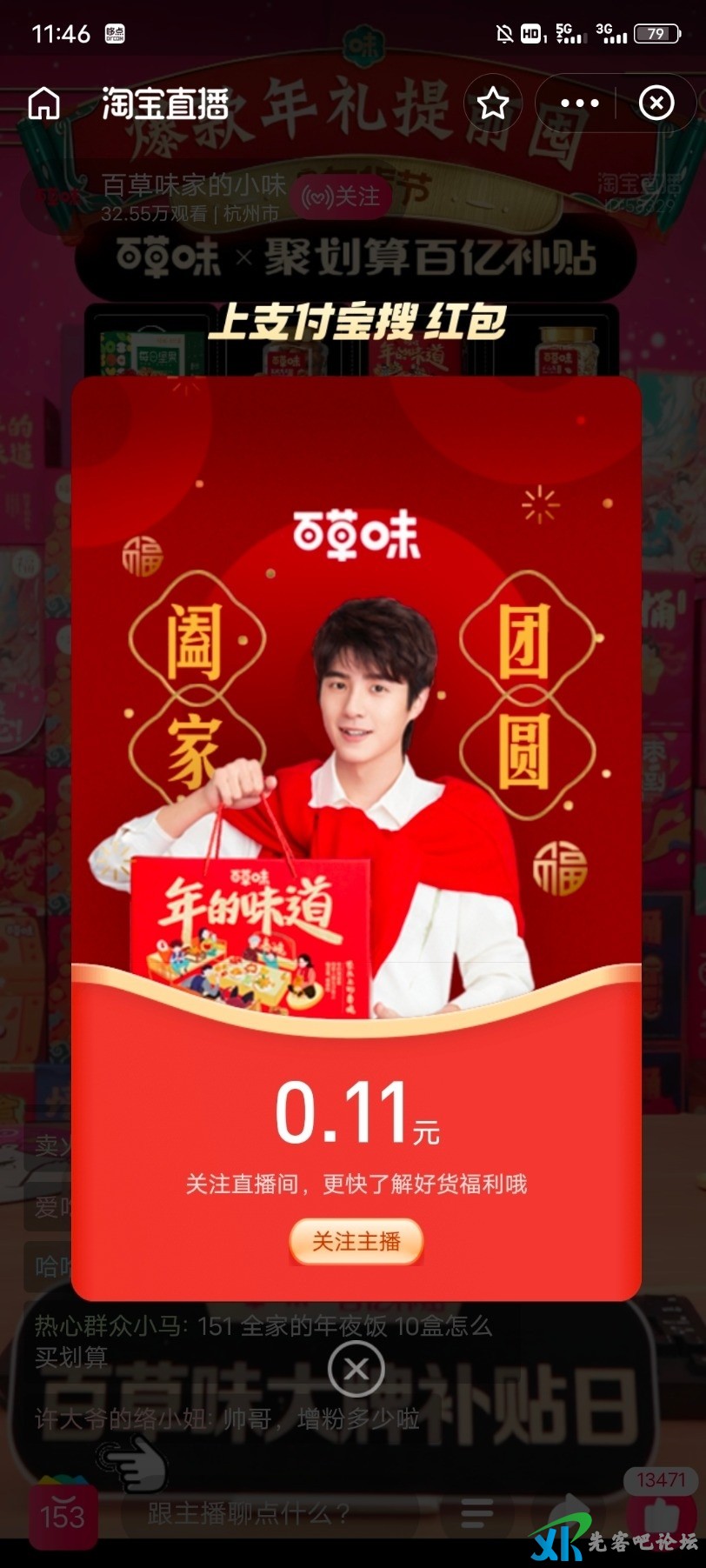
Task: Dismiss the red packet popup
Action: click(356, 1370)
